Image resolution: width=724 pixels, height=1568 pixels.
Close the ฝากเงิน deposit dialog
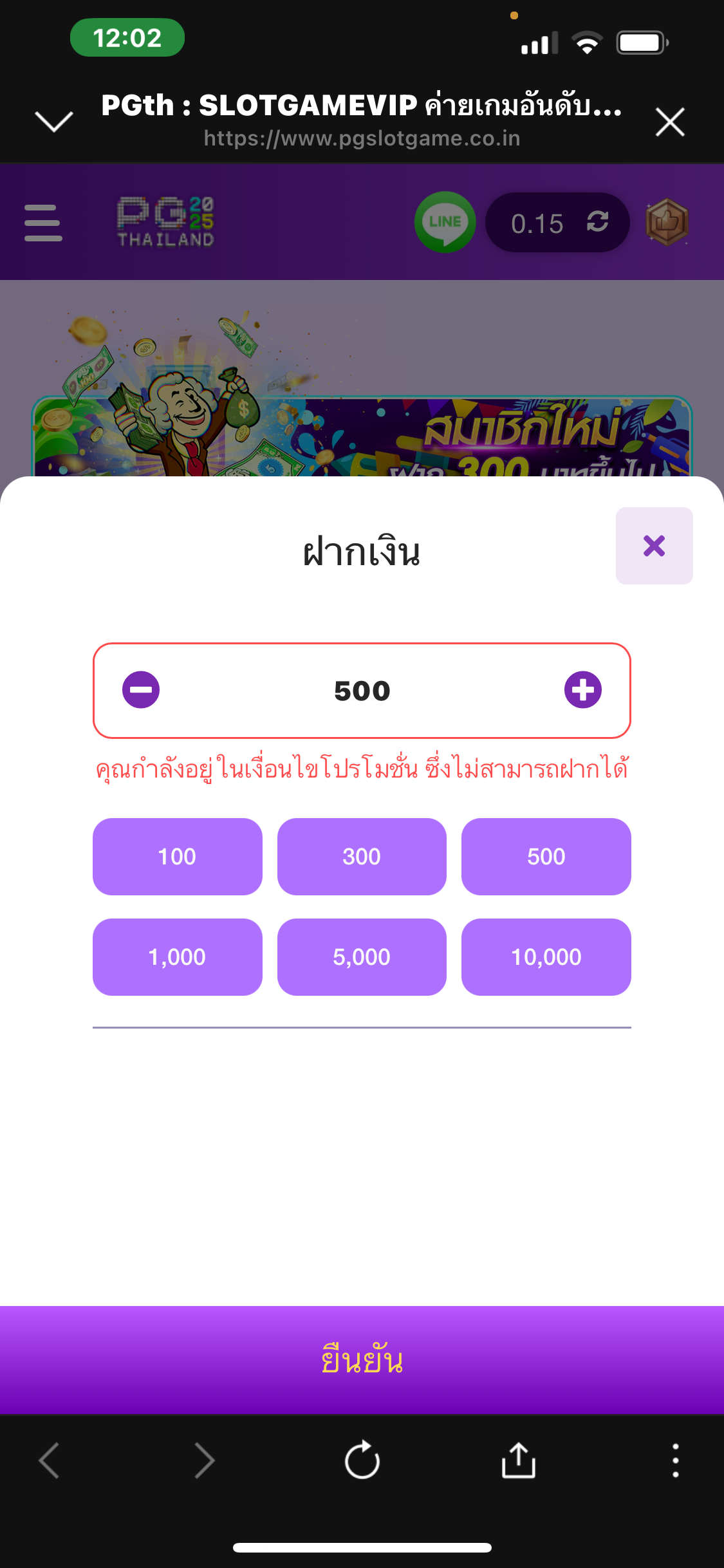coord(654,546)
